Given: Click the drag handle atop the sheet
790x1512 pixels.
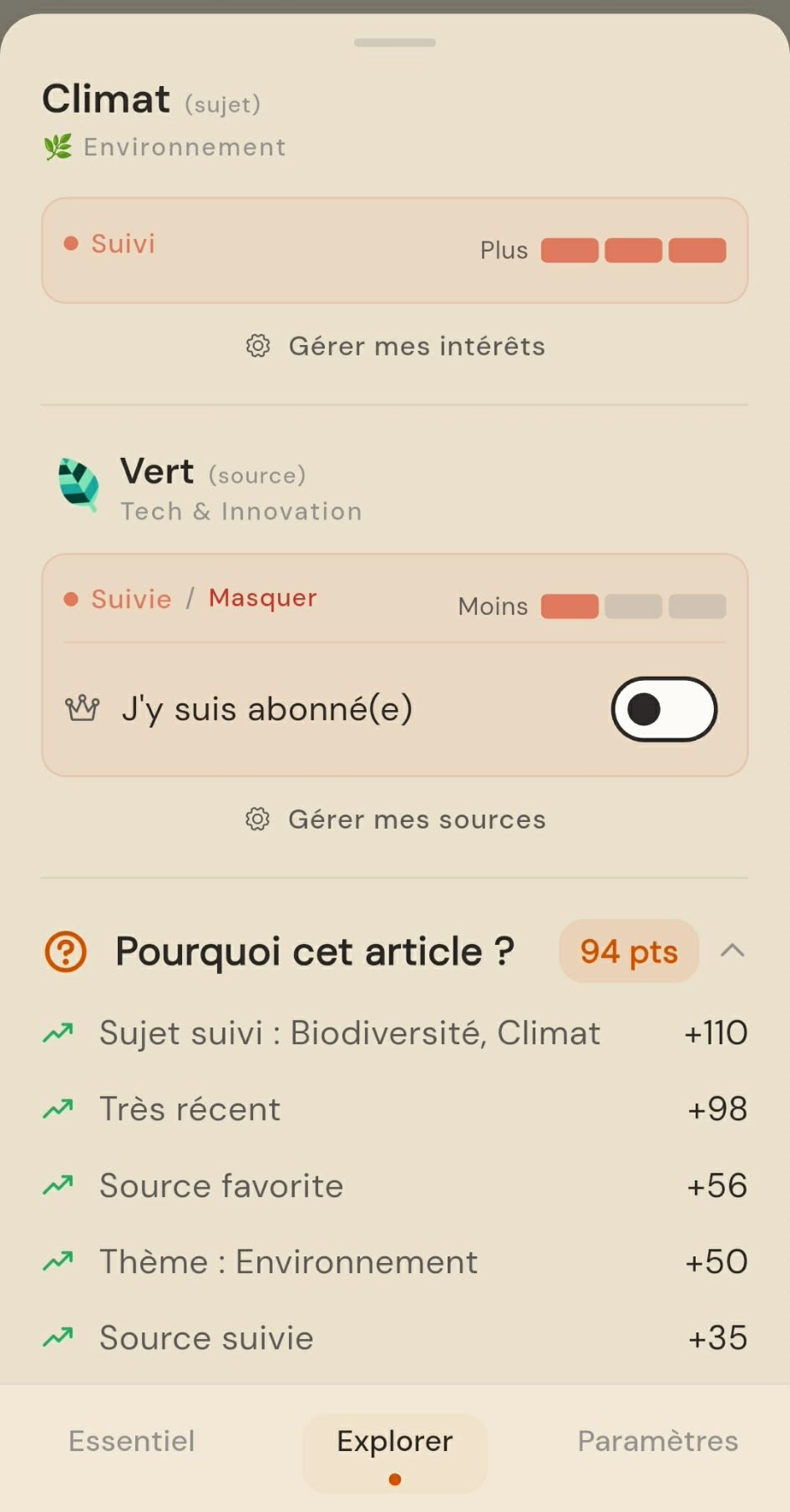Looking at the screenshot, I should pos(394,42).
